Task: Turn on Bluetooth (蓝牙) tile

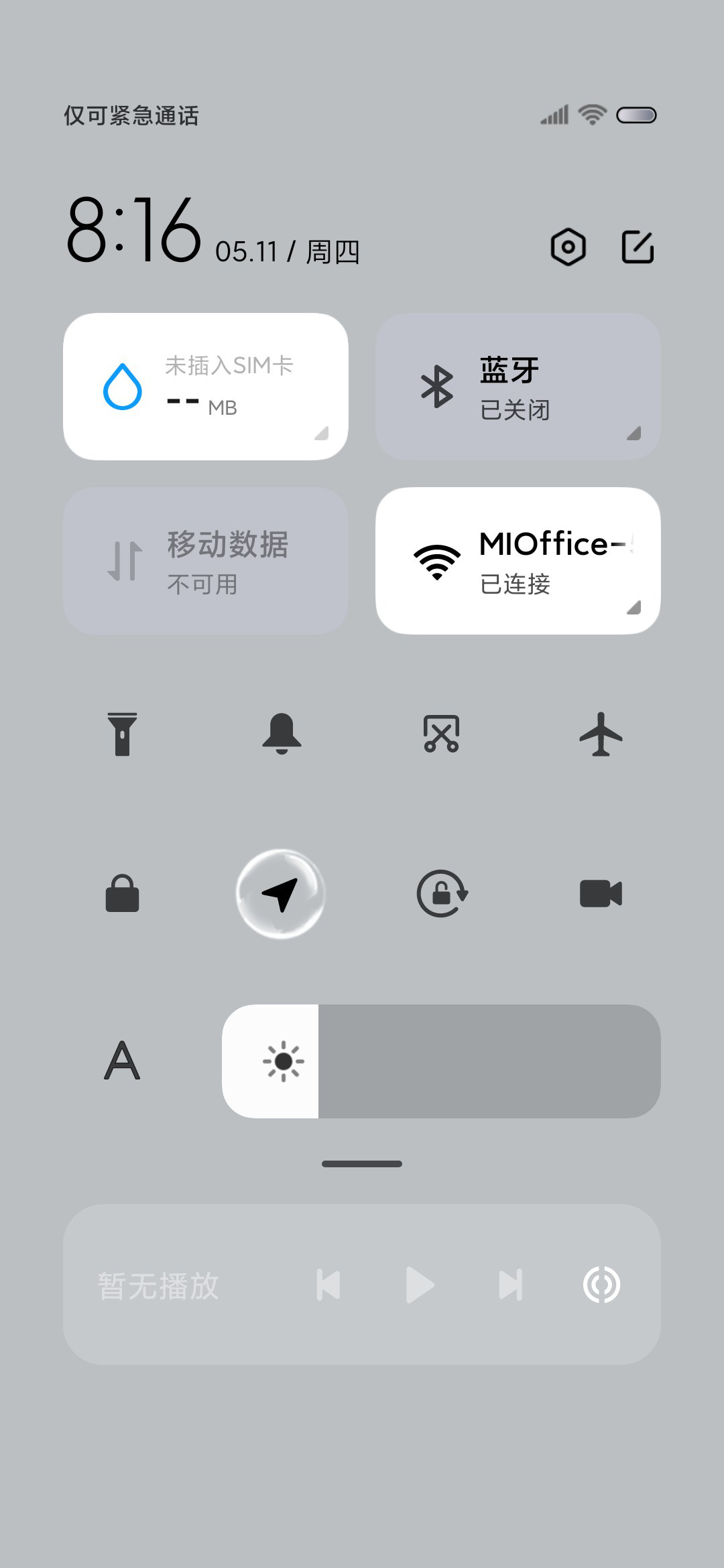Action: pos(518,387)
